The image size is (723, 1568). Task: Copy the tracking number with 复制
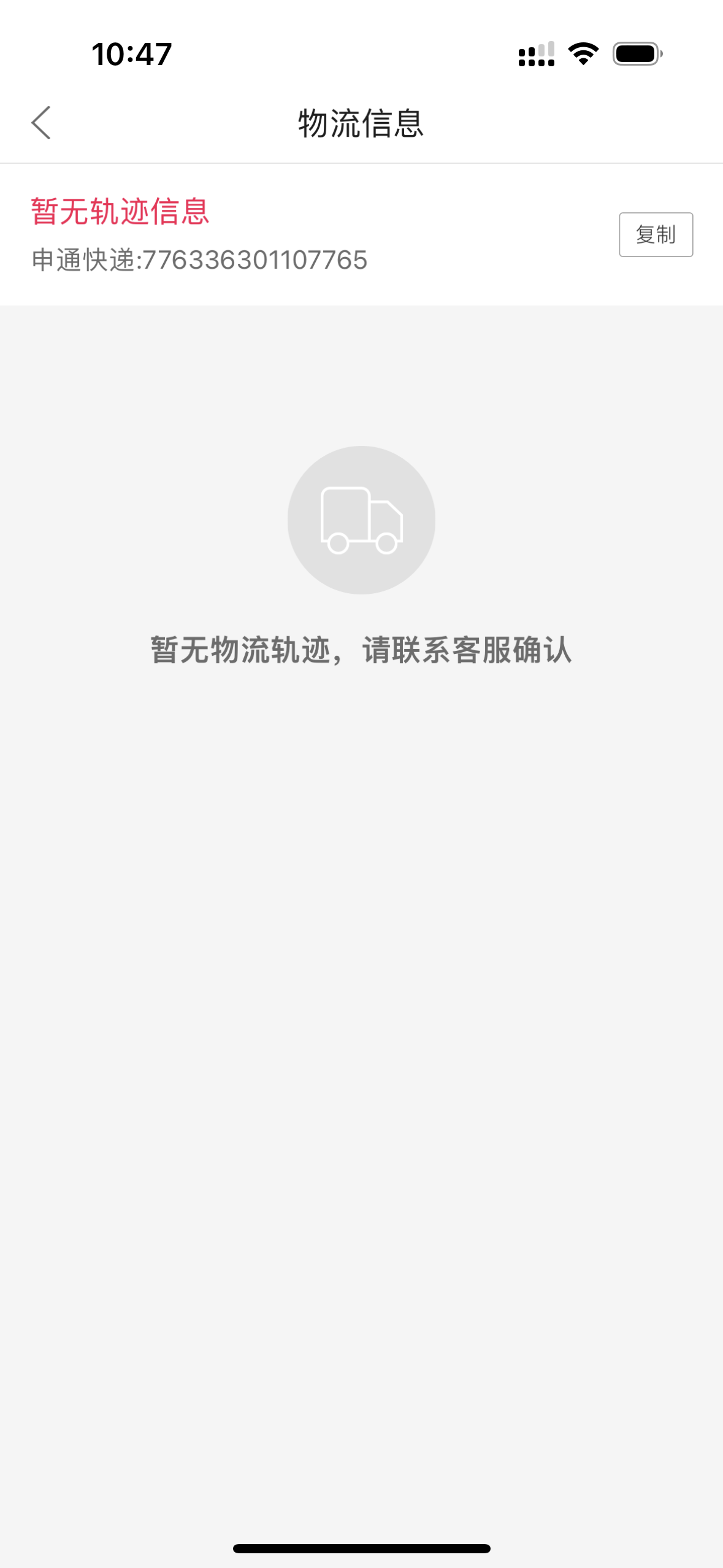tap(656, 234)
